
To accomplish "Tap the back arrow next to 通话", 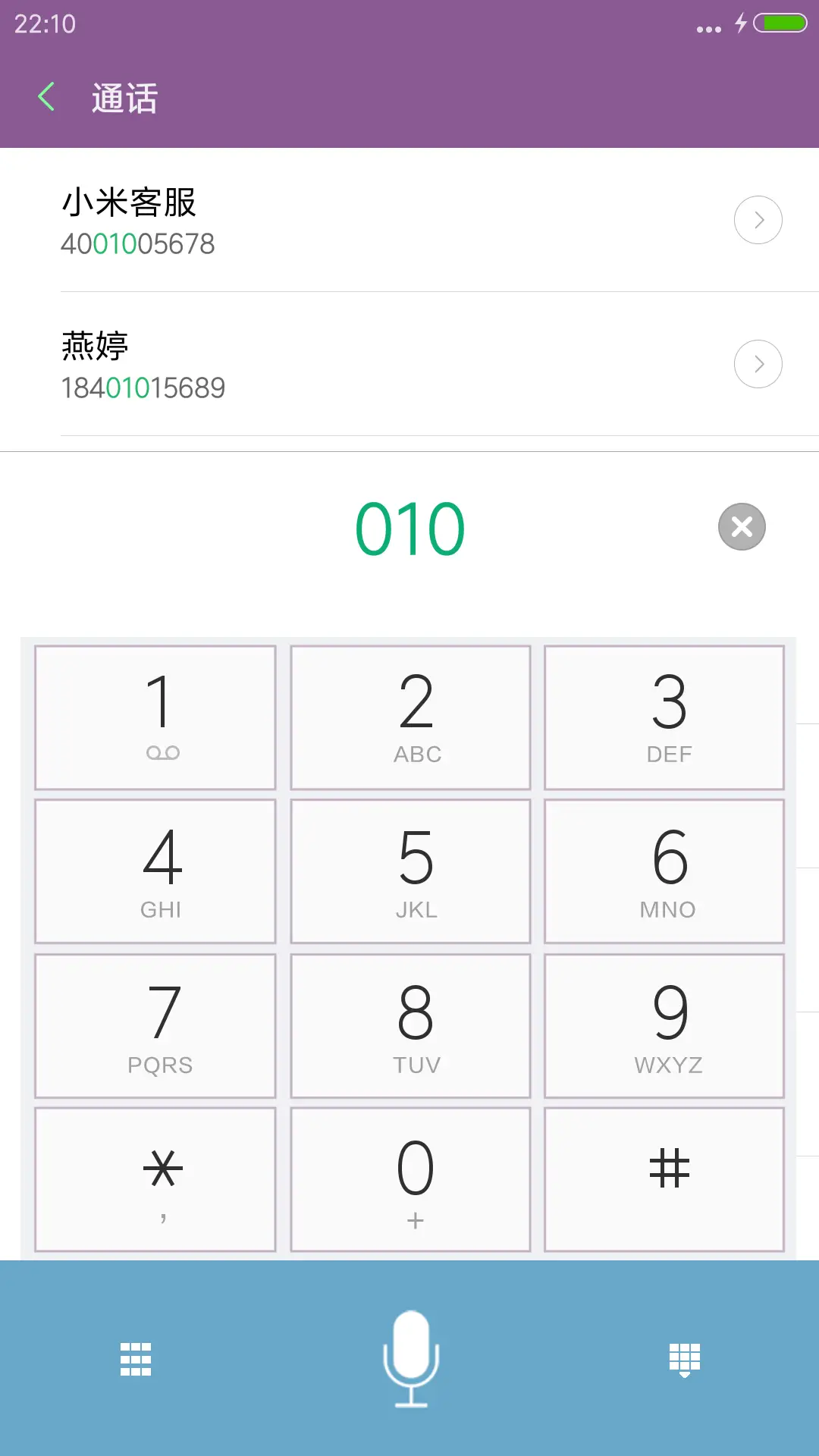I will (47, 97).
